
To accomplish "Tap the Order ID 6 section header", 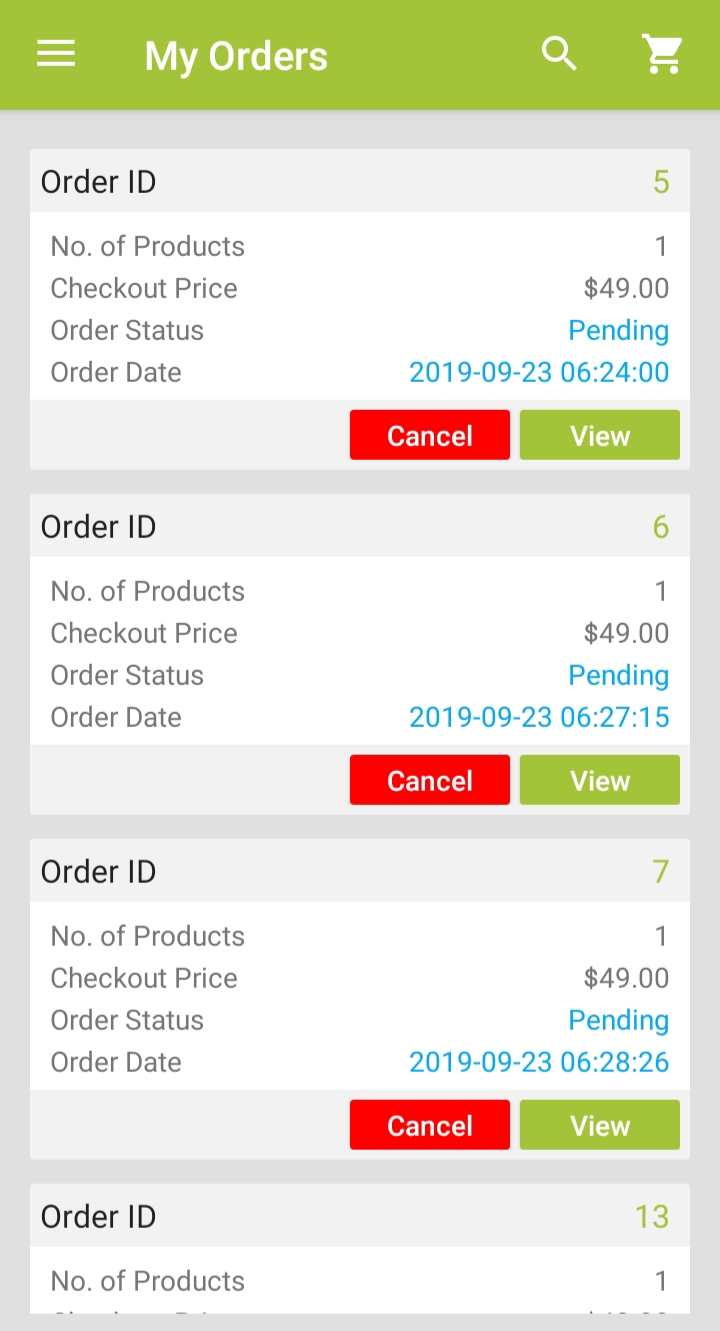I will point(360,526).
